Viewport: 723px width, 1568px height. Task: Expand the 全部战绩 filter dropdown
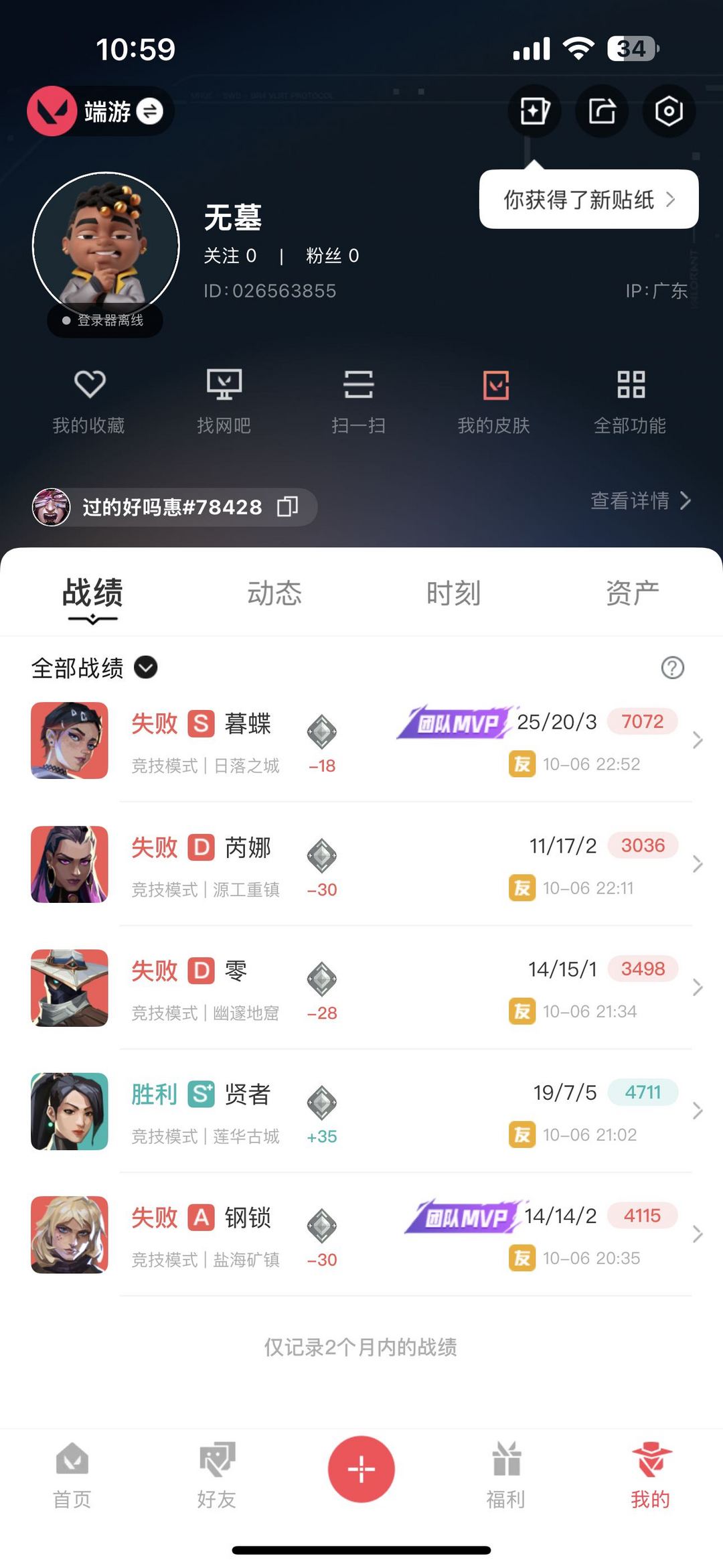pyautogui.click(x=146, y=667)
